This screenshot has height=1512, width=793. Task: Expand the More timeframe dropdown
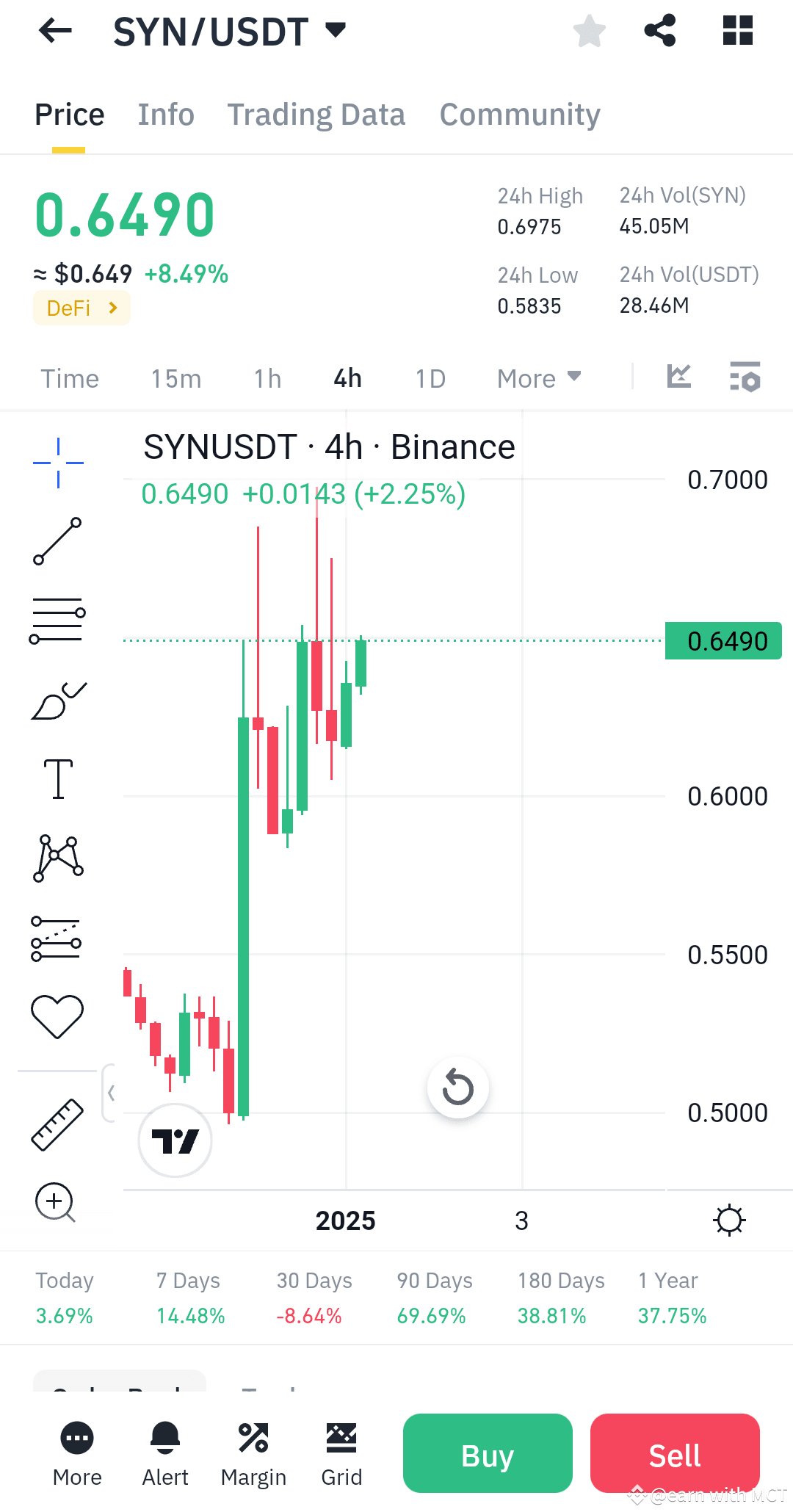pos(538,378)
